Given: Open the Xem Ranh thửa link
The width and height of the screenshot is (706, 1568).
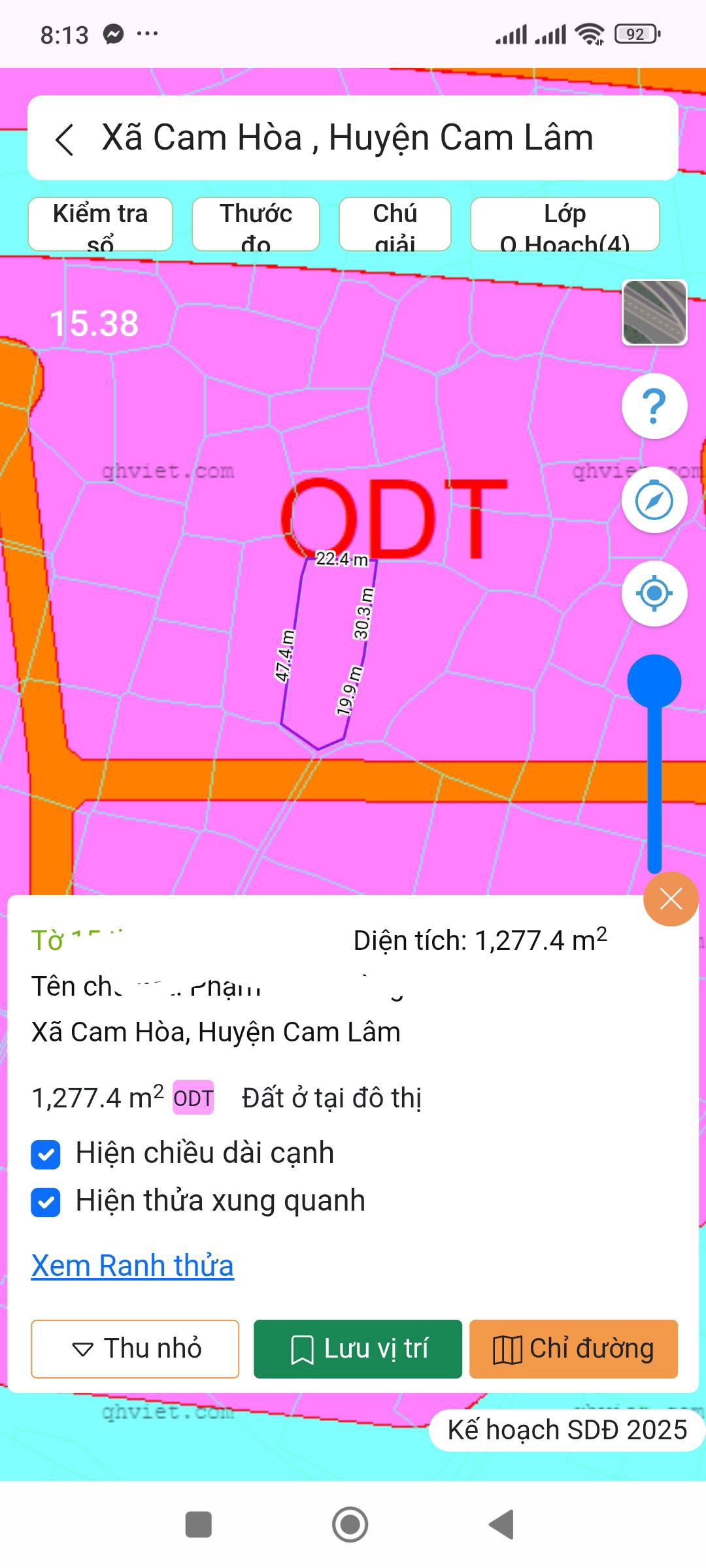Looking at the screenshot, I should pos(133,1266).
